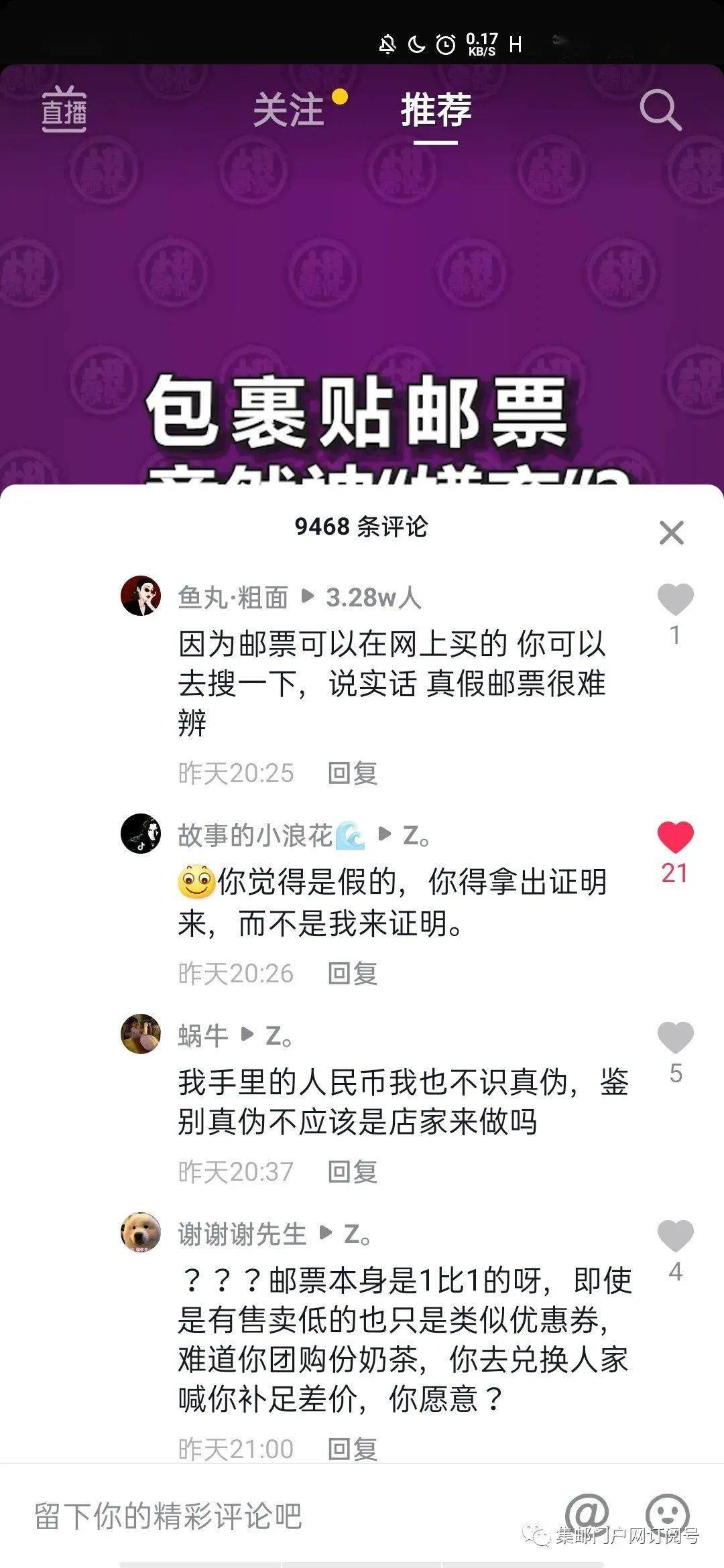Open 鱼丸·粗面's profile avatar
The image size is (724, 1568).
click(141, 595)
